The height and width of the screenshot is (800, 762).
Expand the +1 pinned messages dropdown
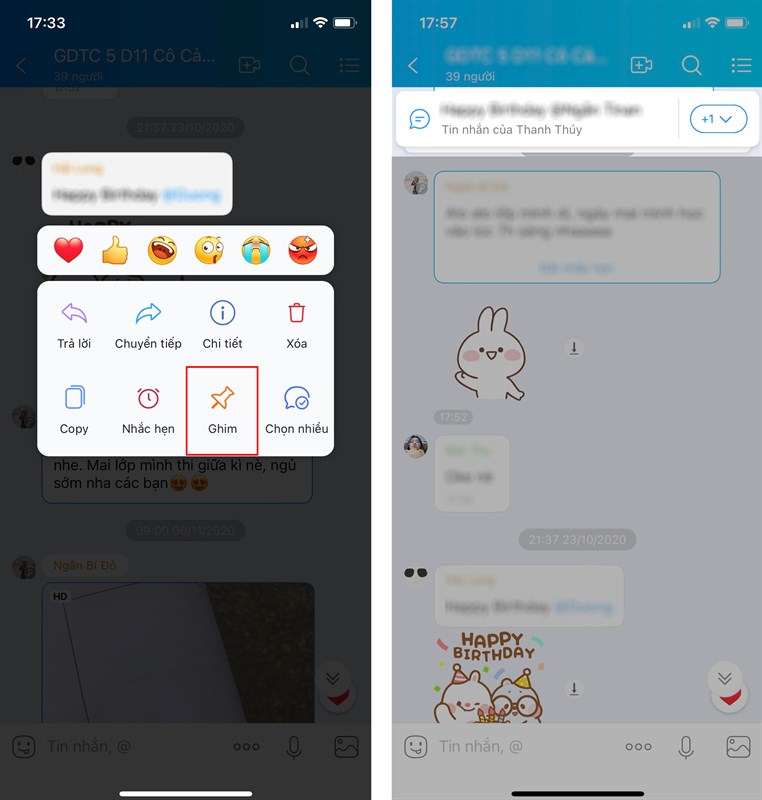[x=718, y=119]
